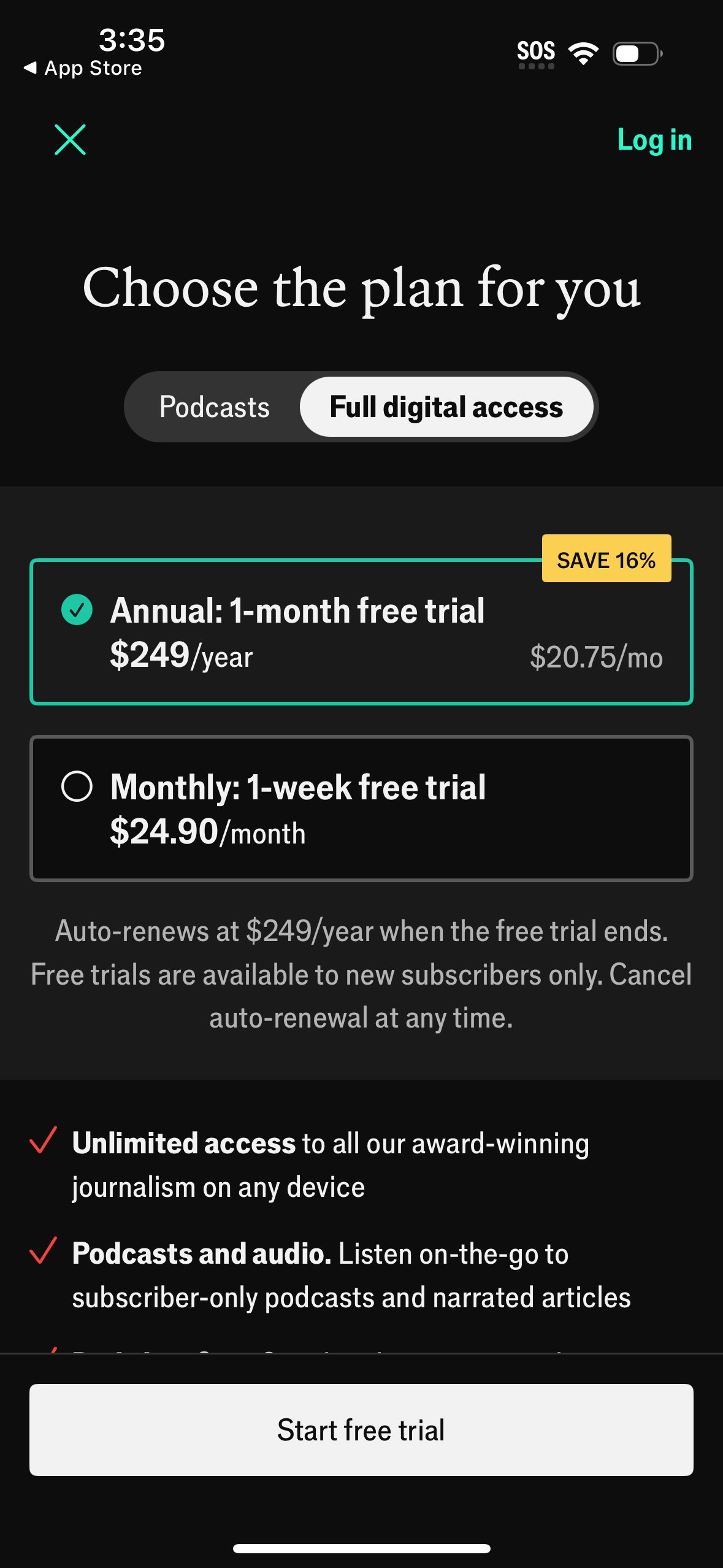723x1568 pixels.
Task: Switch to the Podcasts plan tab
Action: 214,407
